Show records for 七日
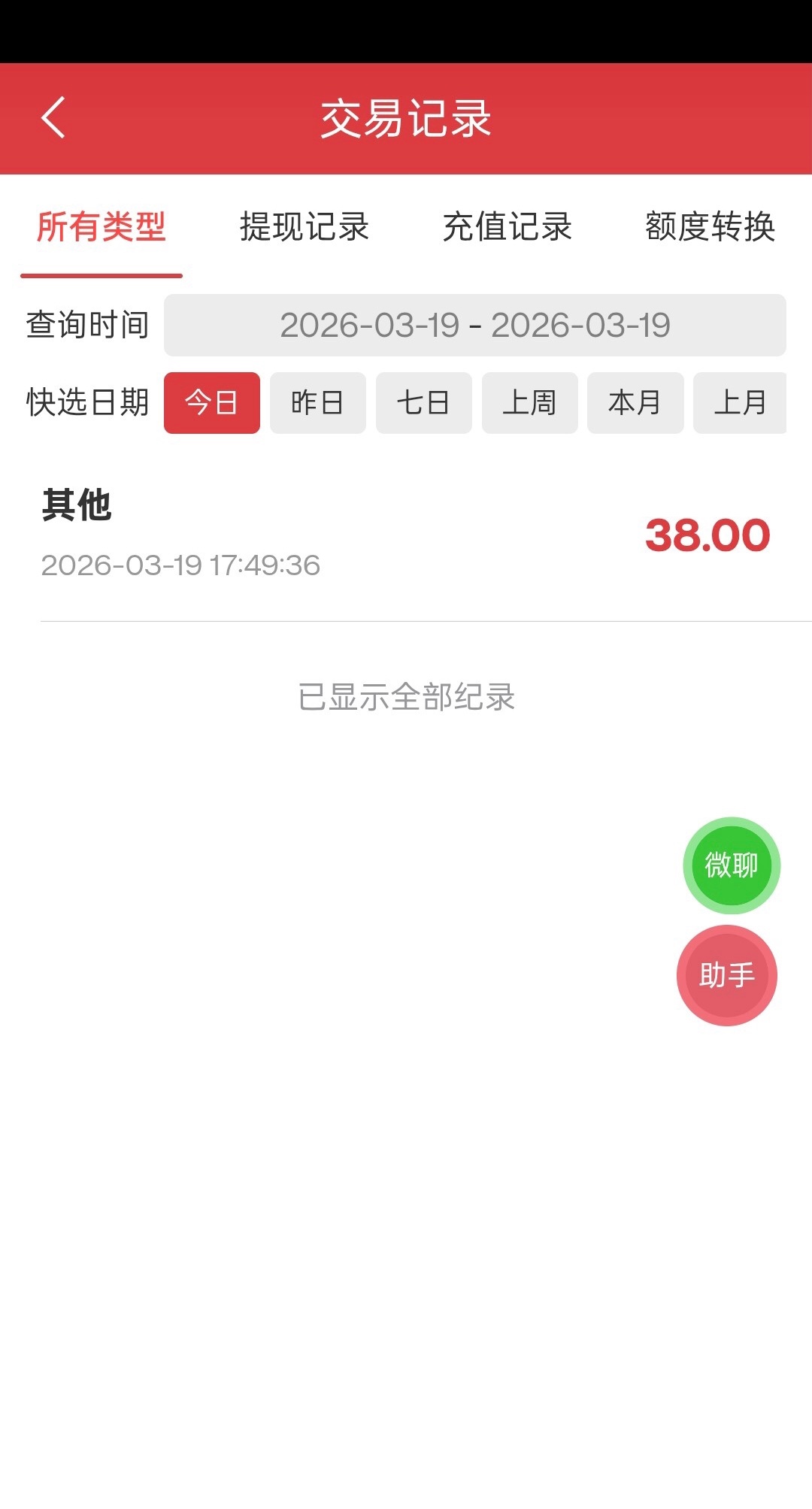 (x=423, y=403)
